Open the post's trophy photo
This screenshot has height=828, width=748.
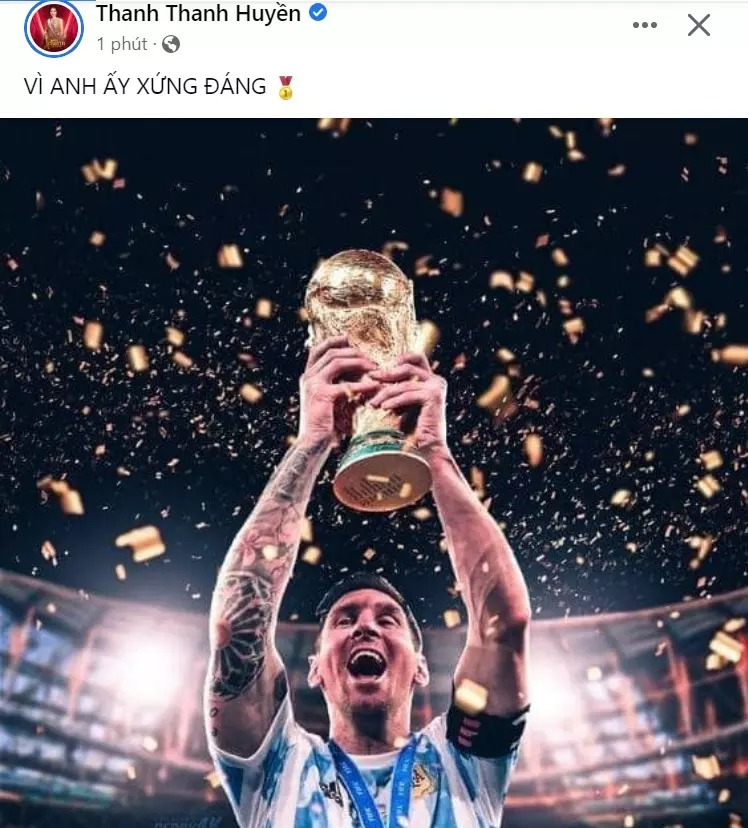(374, 472)
